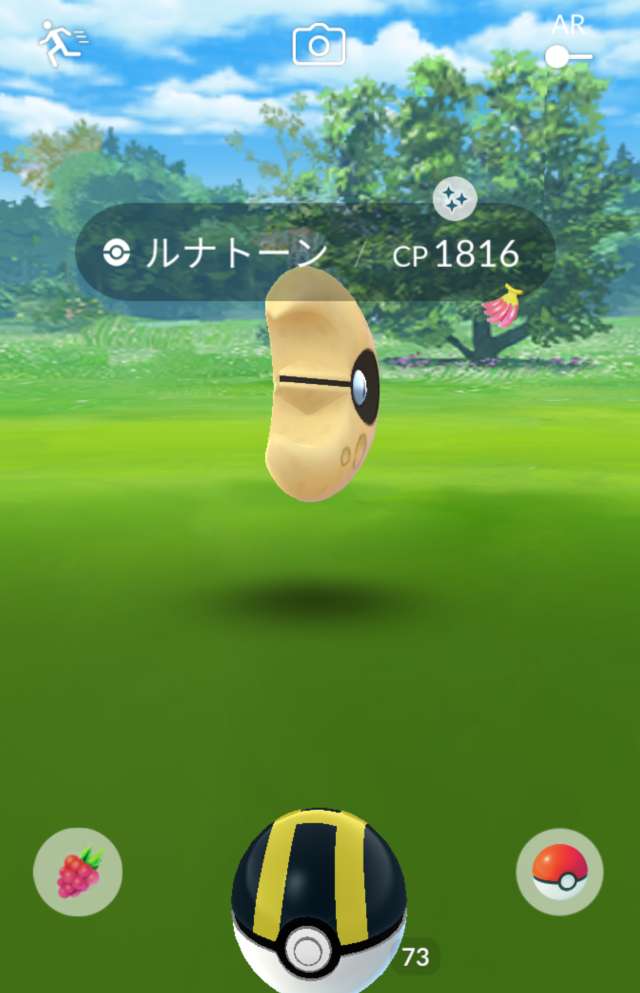This screenshot has width=640, height=993.
Task: Open the berry selection menu
Action: tap(78, 872)
